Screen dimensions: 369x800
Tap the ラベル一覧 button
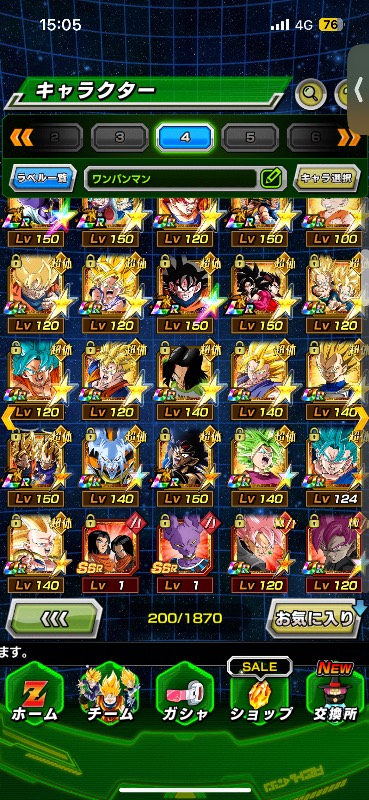point(43,178)
